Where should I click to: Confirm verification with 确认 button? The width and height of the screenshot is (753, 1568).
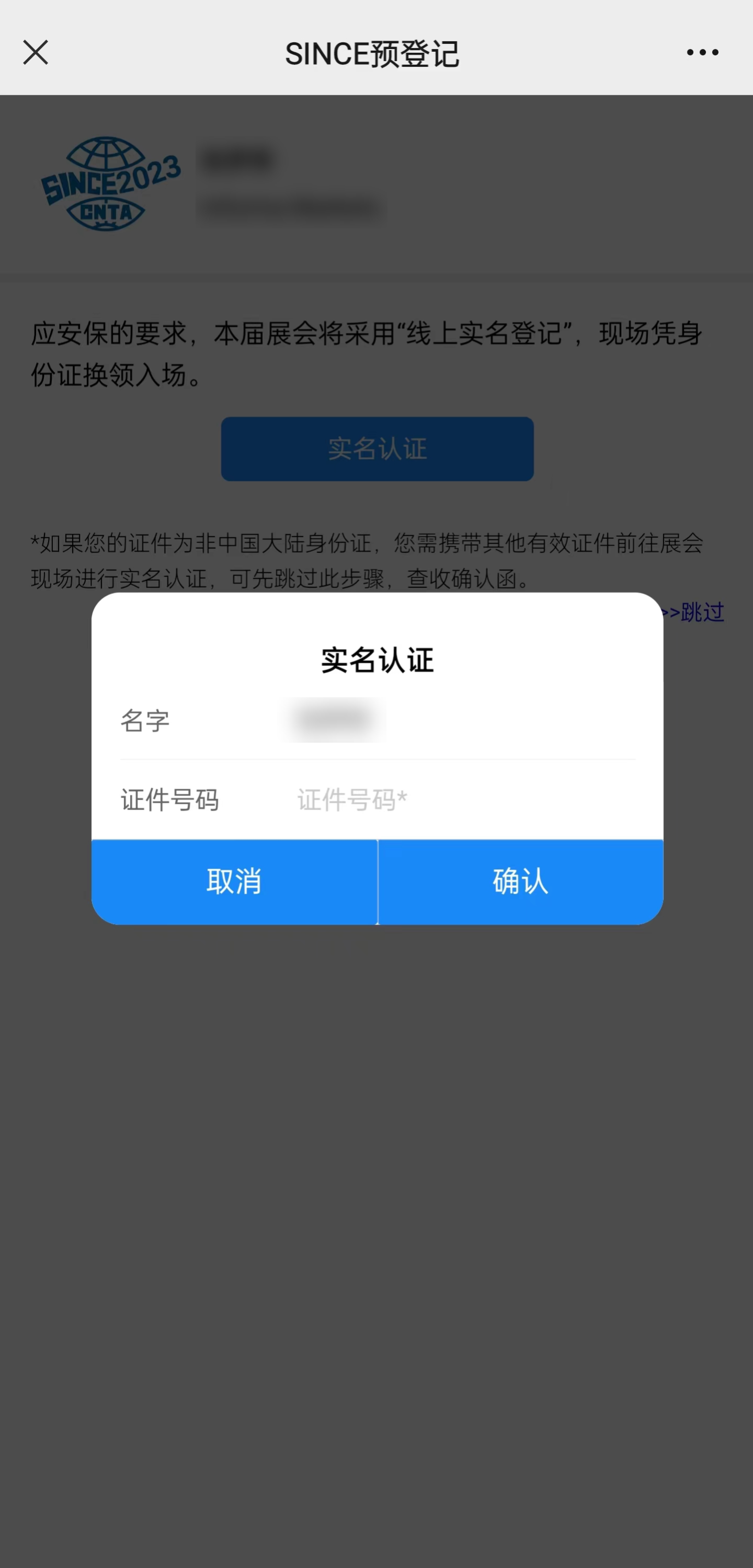coord(521,881)
